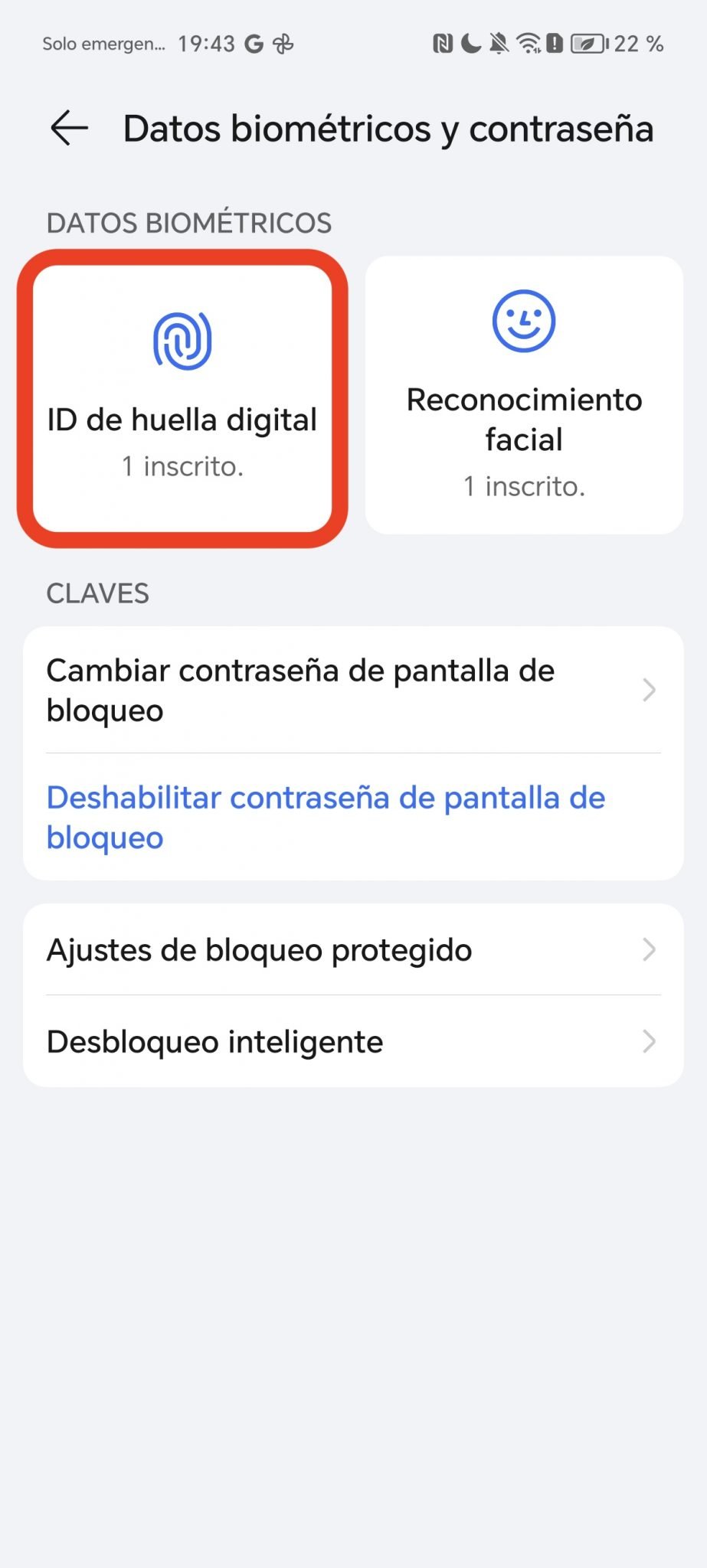Viewport: 707px width, 1568px height.
Task: Tap the Google 'G' status bar icon
Action: (x=254, y=44)
